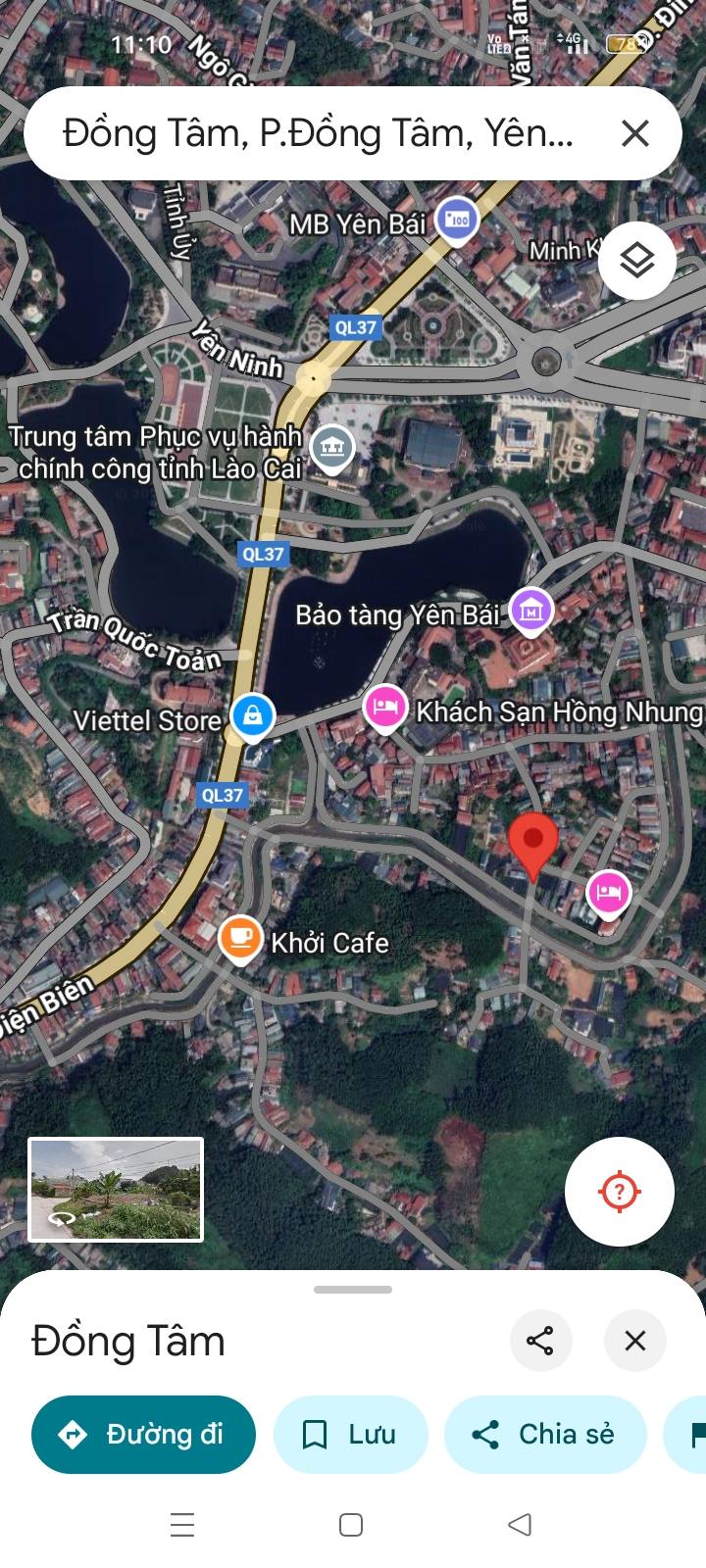Center map on my current location
Screen dimensions: 706x1568
[619, 1192]
